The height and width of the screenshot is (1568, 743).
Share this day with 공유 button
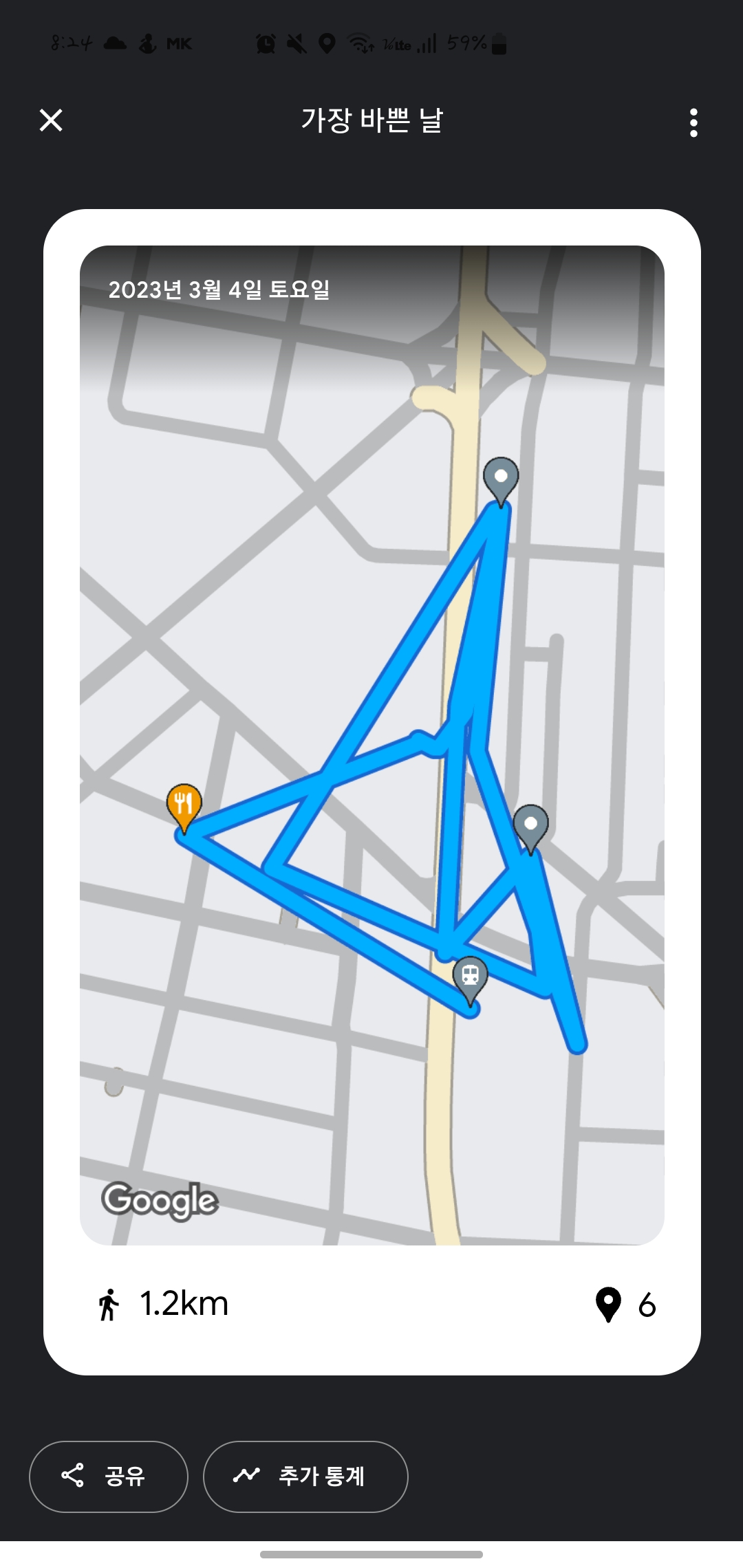[109, 1477]
